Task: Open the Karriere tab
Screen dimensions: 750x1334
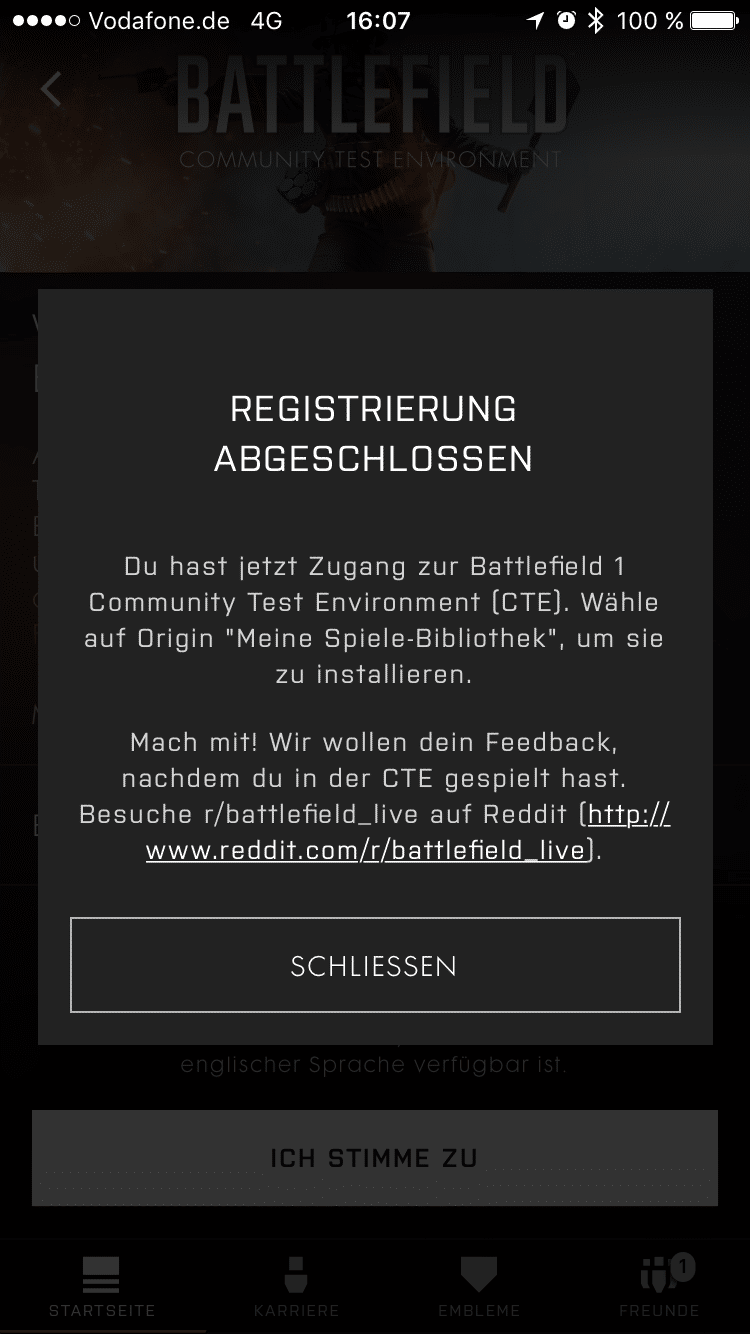Action: (296, 1287)
